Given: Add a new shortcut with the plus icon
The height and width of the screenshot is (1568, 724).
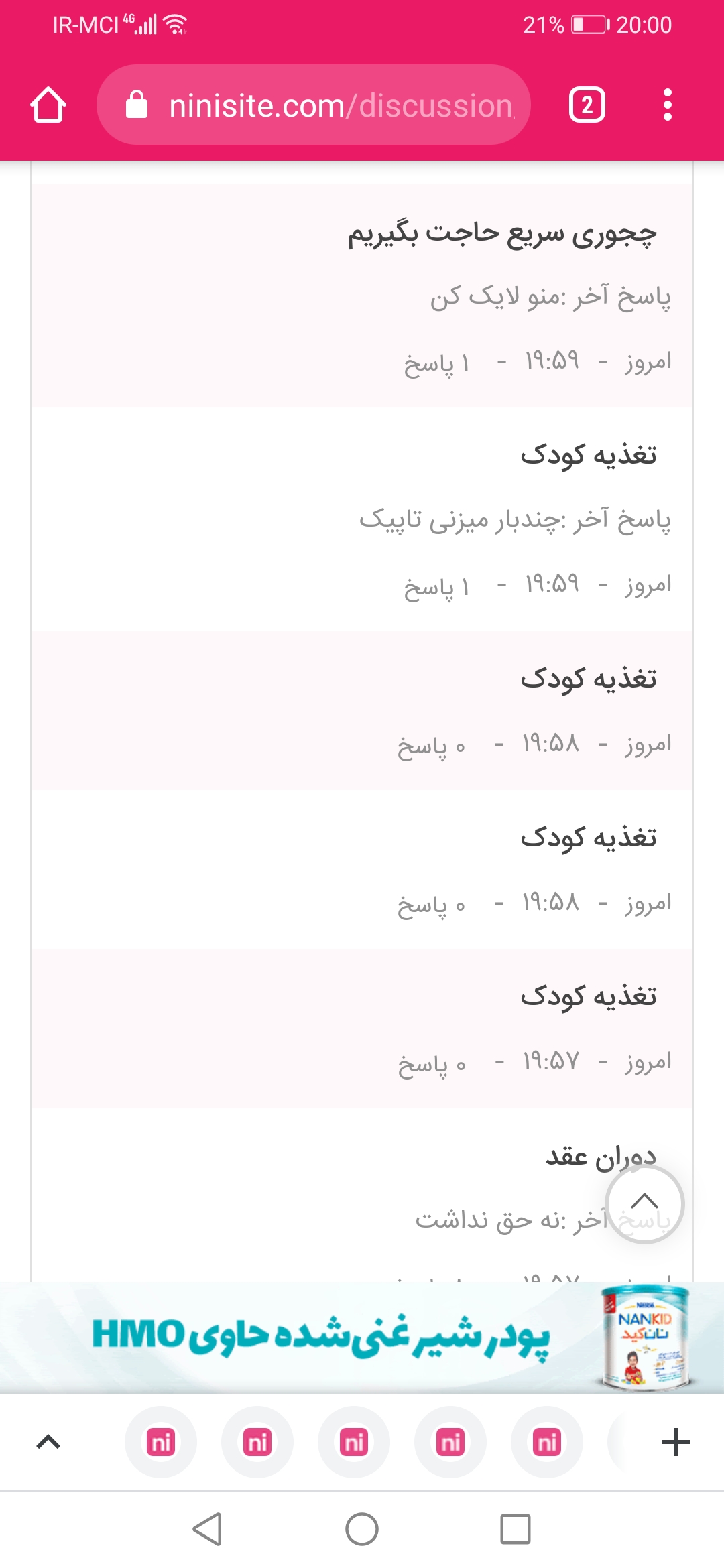Looking at the screenshot, I should pyautogui.click(x=675, y=1442).
